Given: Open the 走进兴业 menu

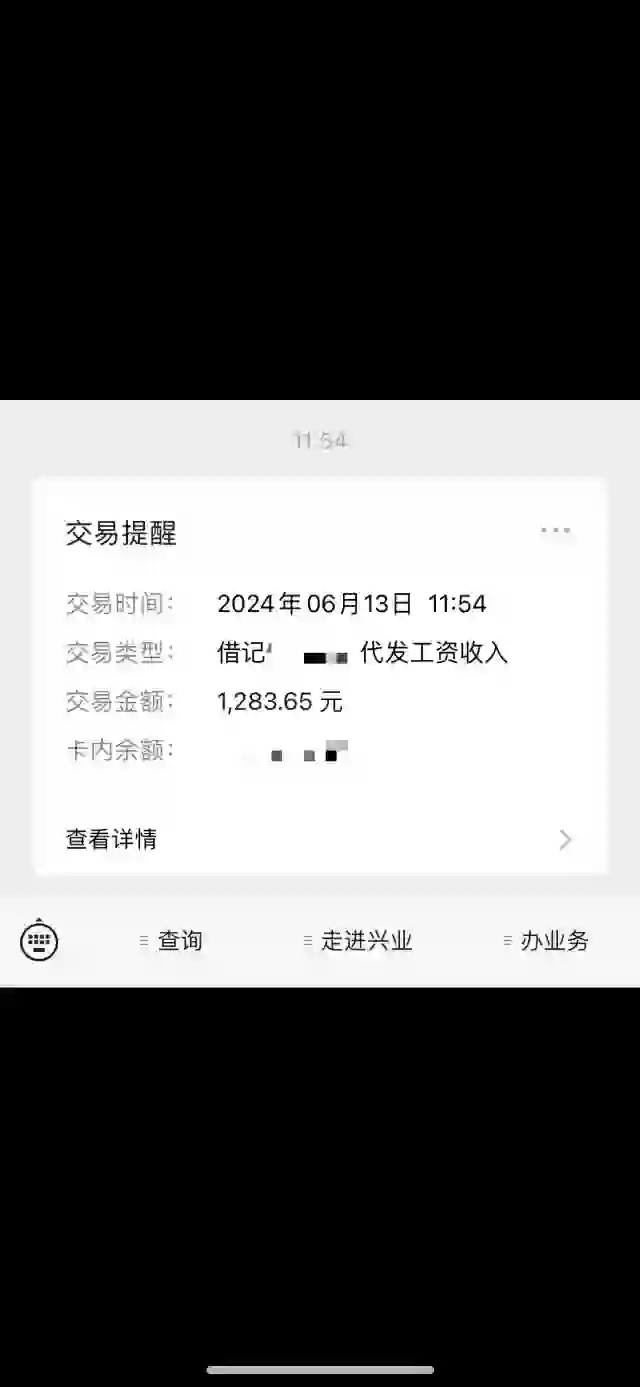Looking at the screenshot, I should (x=358, y=941).
